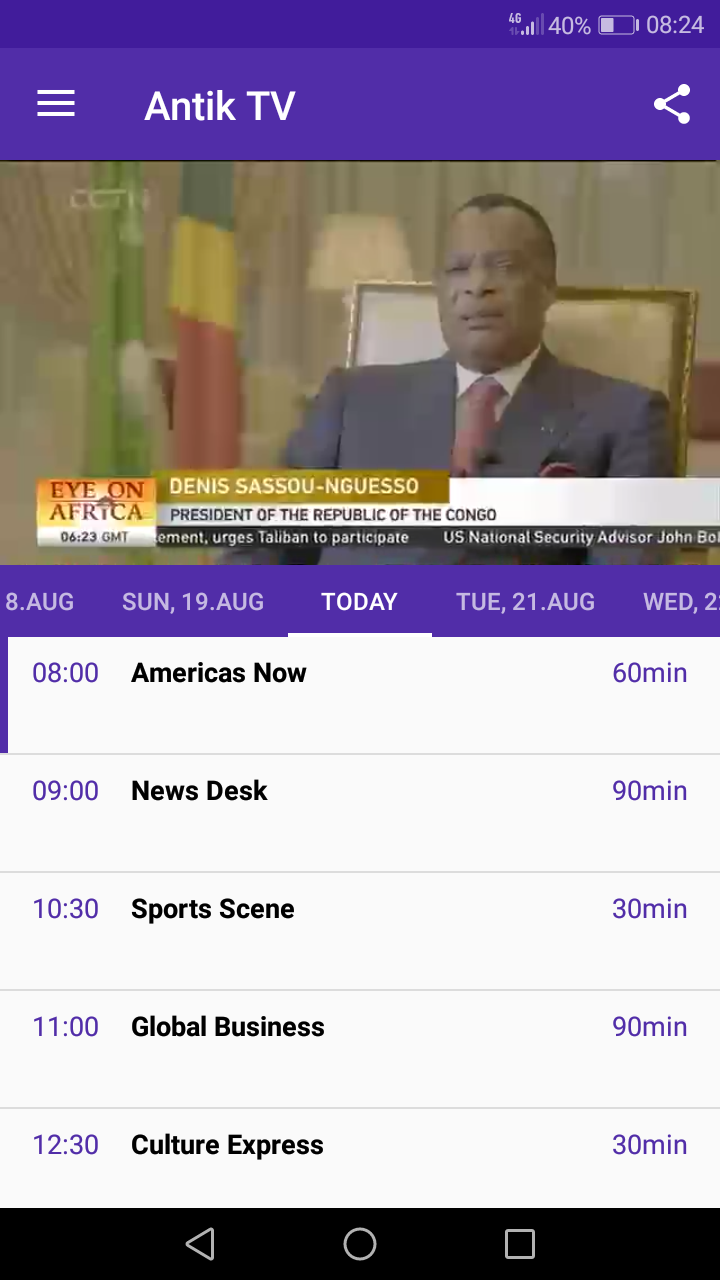The width and height of the screenshot is (720, 1280).
Task: Open the Global Business listing
Action: point(360,1048)
